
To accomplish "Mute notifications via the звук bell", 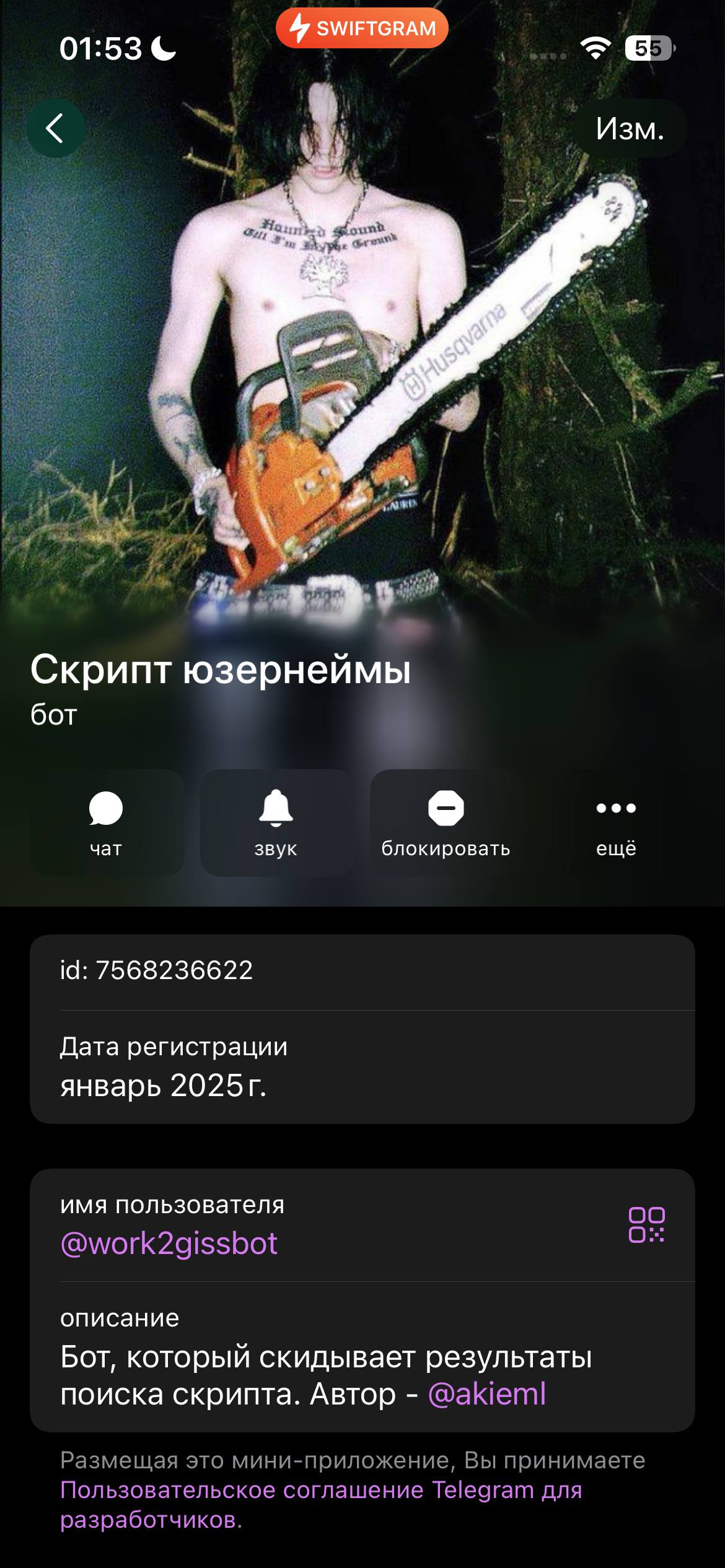I will click(276, 822).
